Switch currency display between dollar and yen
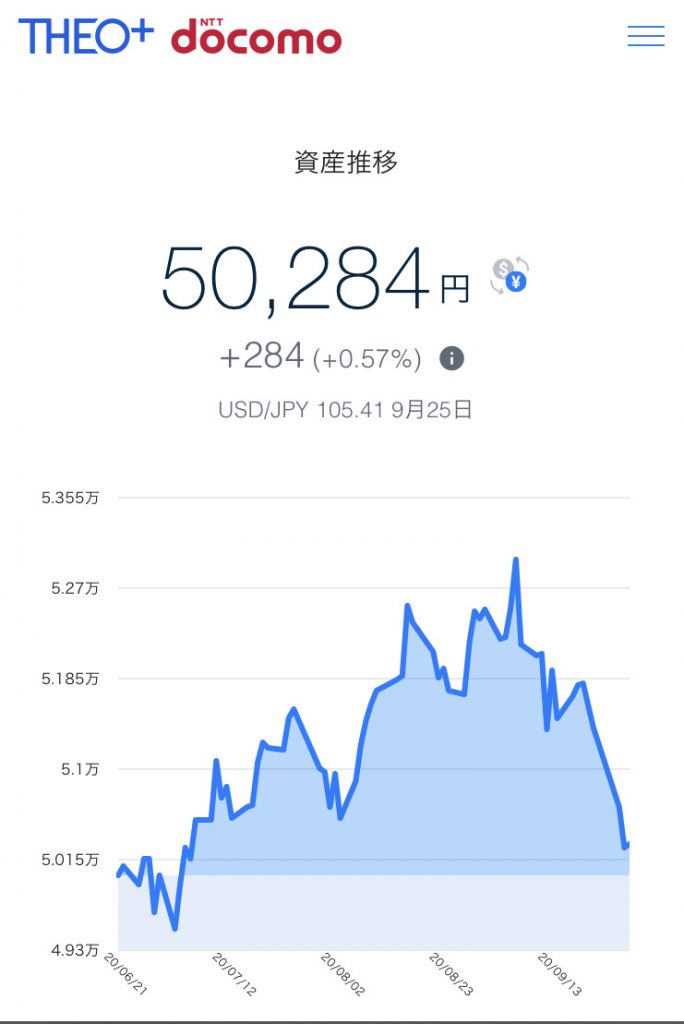Screen dimensions: 684x1024 pos(509,276)
